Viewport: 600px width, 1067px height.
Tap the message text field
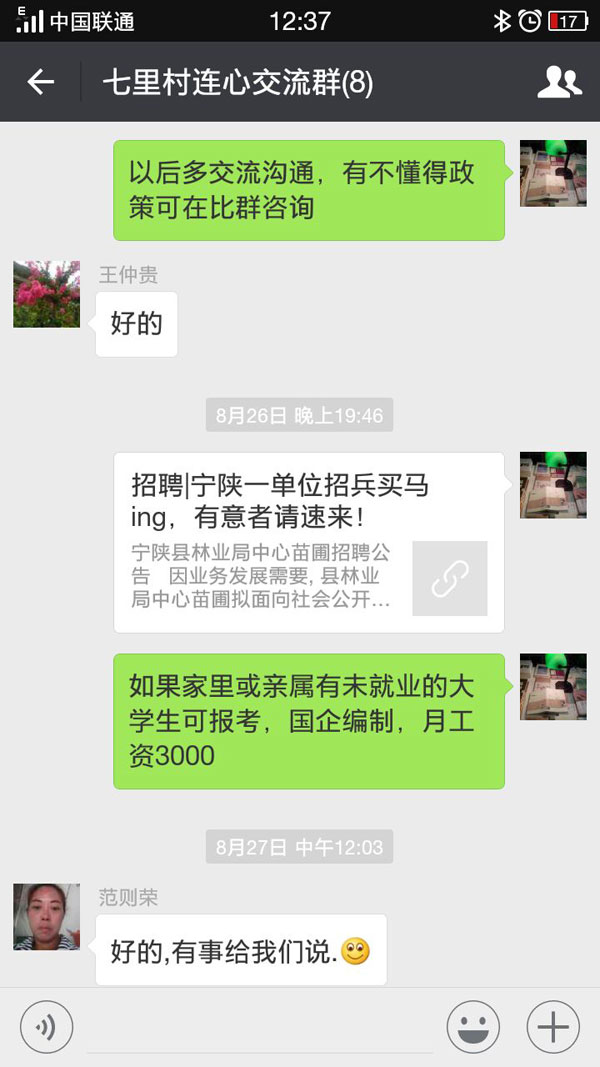pyautogui.click(x=260, y=1027)
